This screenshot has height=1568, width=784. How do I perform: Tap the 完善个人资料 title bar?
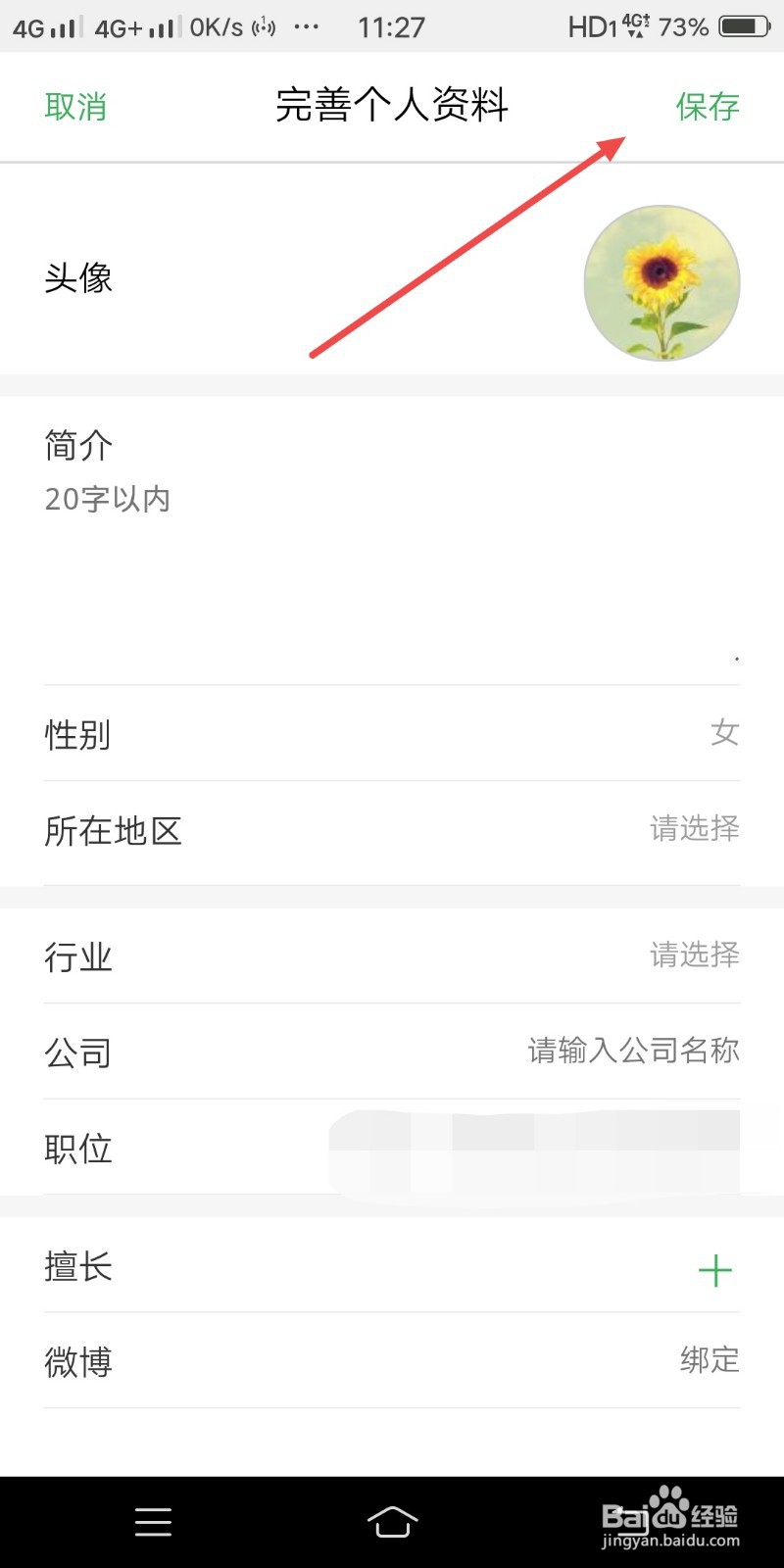392,106
